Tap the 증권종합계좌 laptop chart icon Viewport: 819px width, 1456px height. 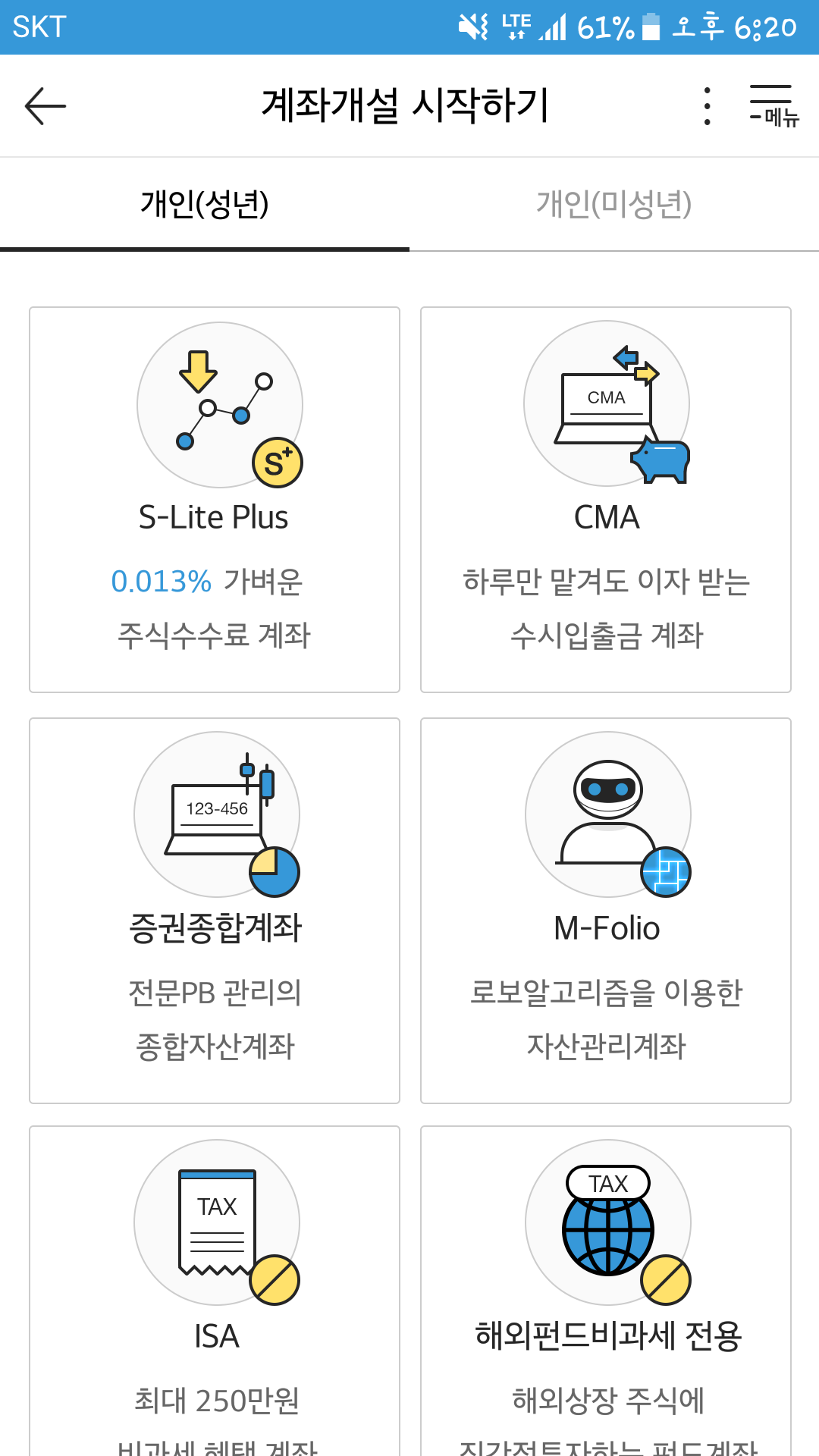[215, 815]
